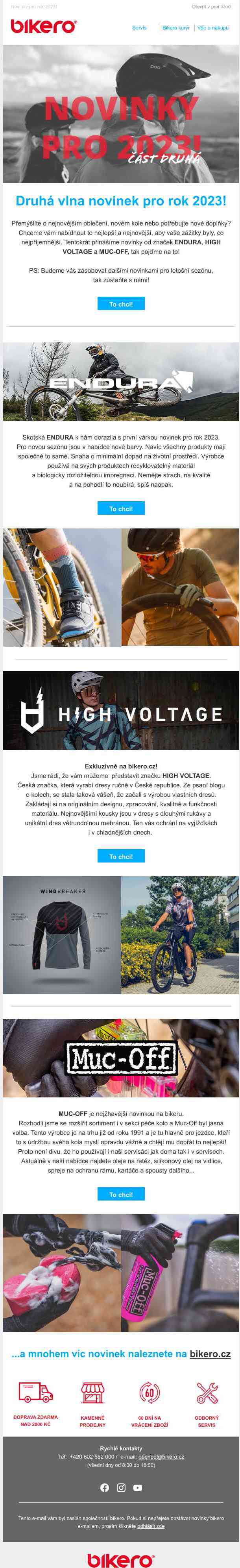
Task: Open the 'Otevřít v prohlížeči' link
Action: tap(211, 7)
